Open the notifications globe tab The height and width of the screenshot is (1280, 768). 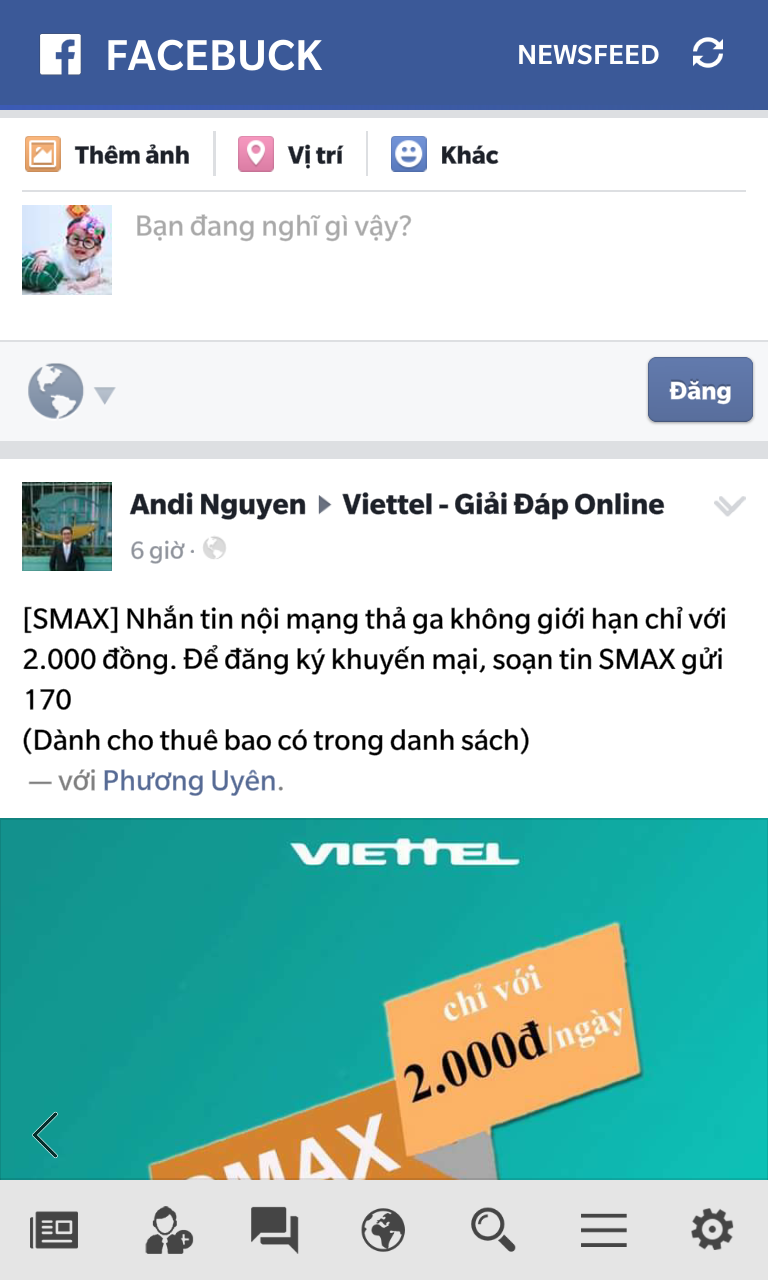coord(384,1230)
